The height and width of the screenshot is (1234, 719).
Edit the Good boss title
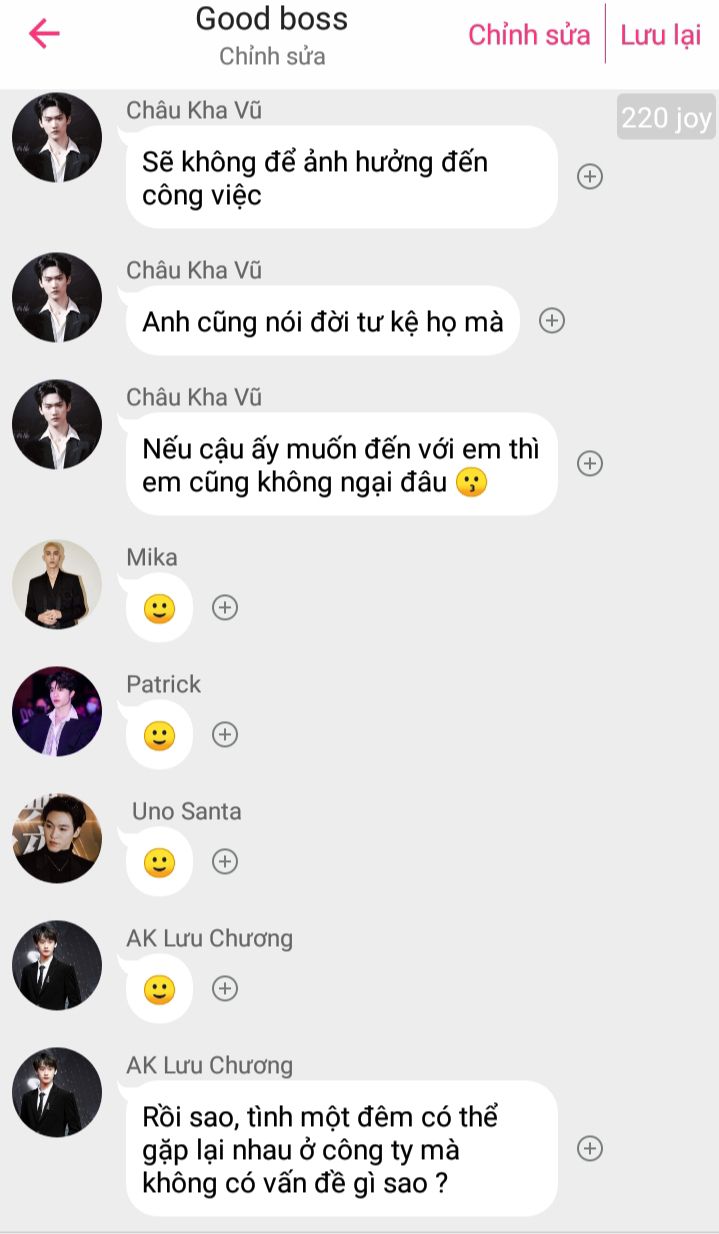point(272,19)
